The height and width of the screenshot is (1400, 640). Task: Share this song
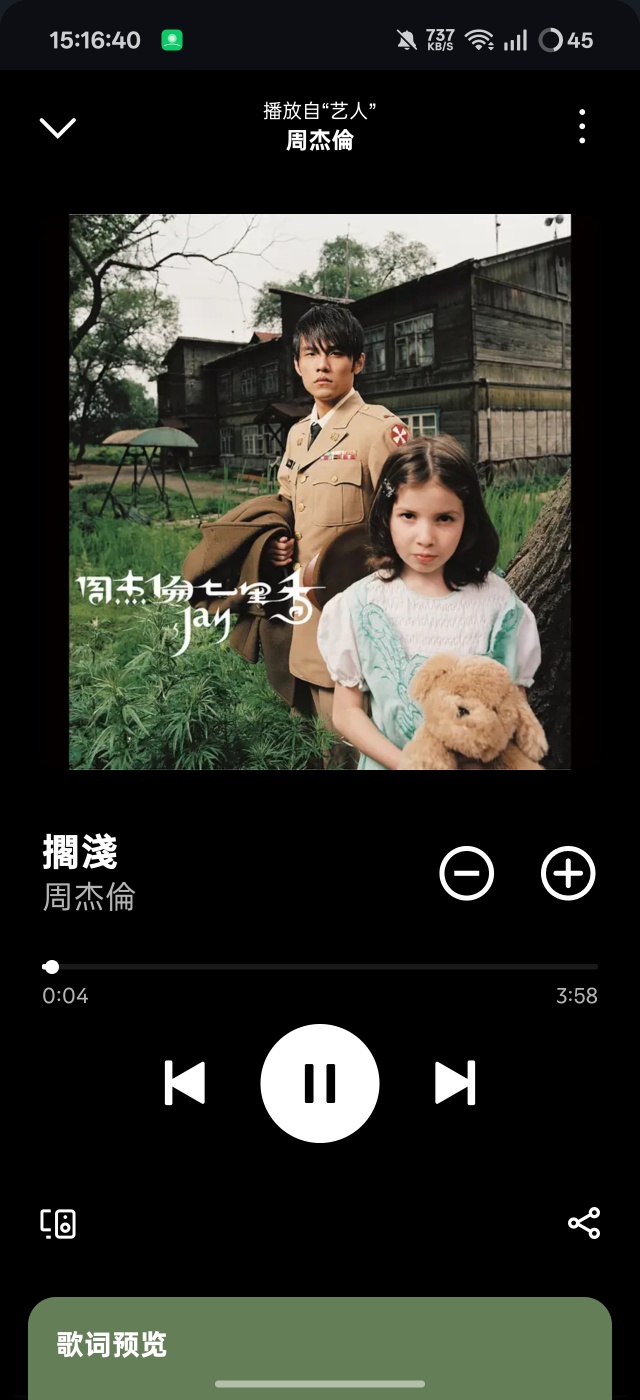[584, 1223]
